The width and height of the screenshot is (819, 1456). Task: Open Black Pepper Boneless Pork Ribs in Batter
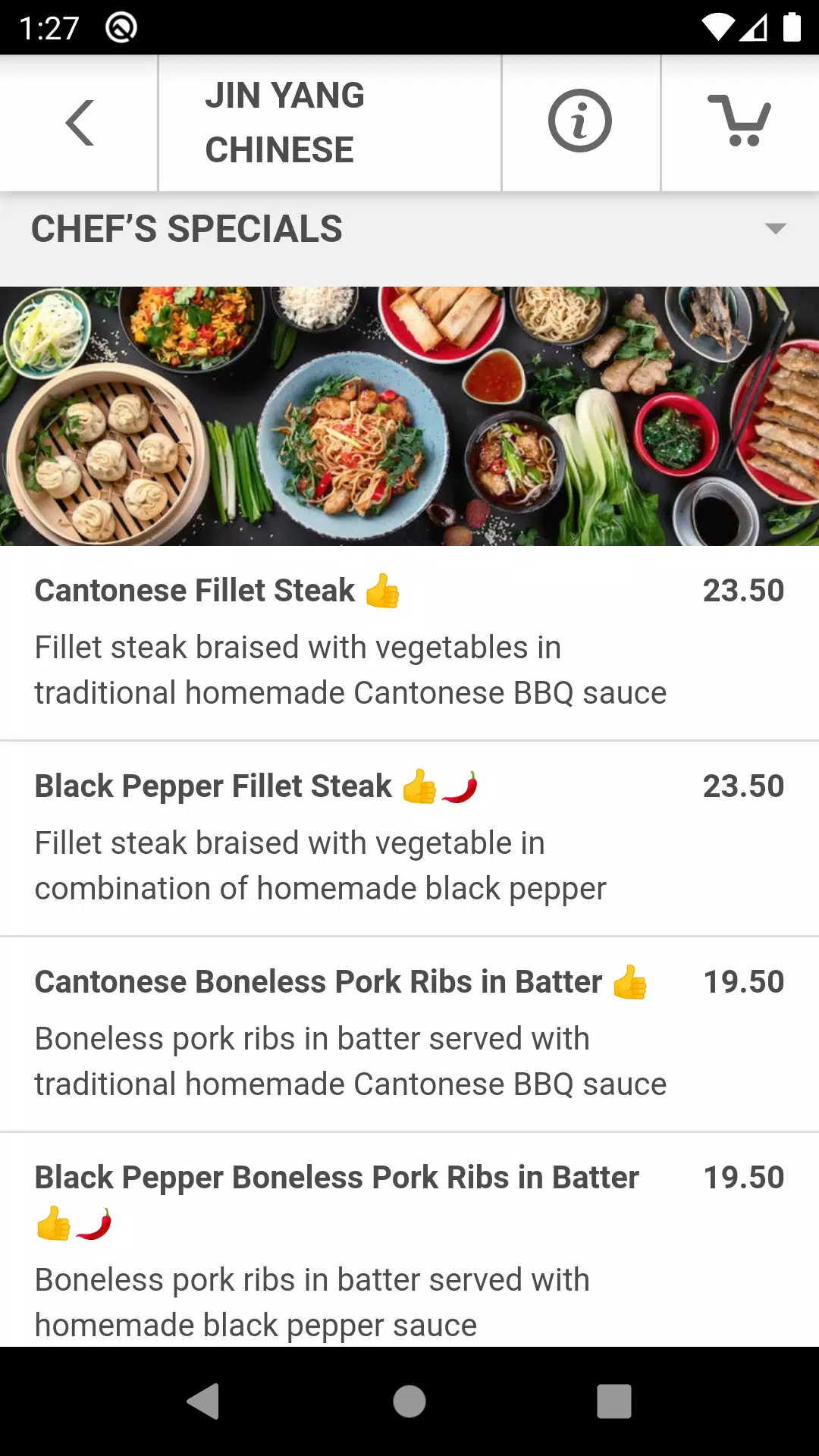pyautogui.click(x=409, y=1241)
